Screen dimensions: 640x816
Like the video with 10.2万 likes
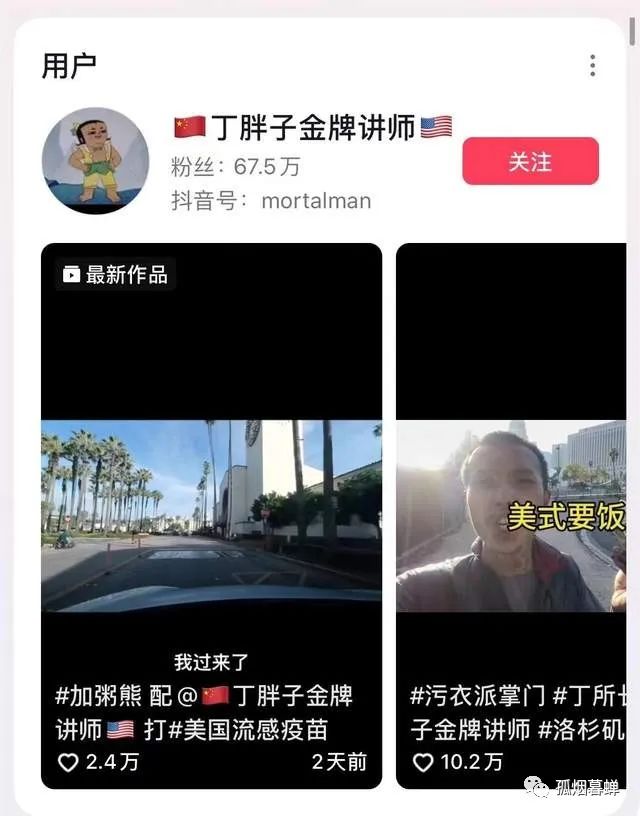[423, 762]
